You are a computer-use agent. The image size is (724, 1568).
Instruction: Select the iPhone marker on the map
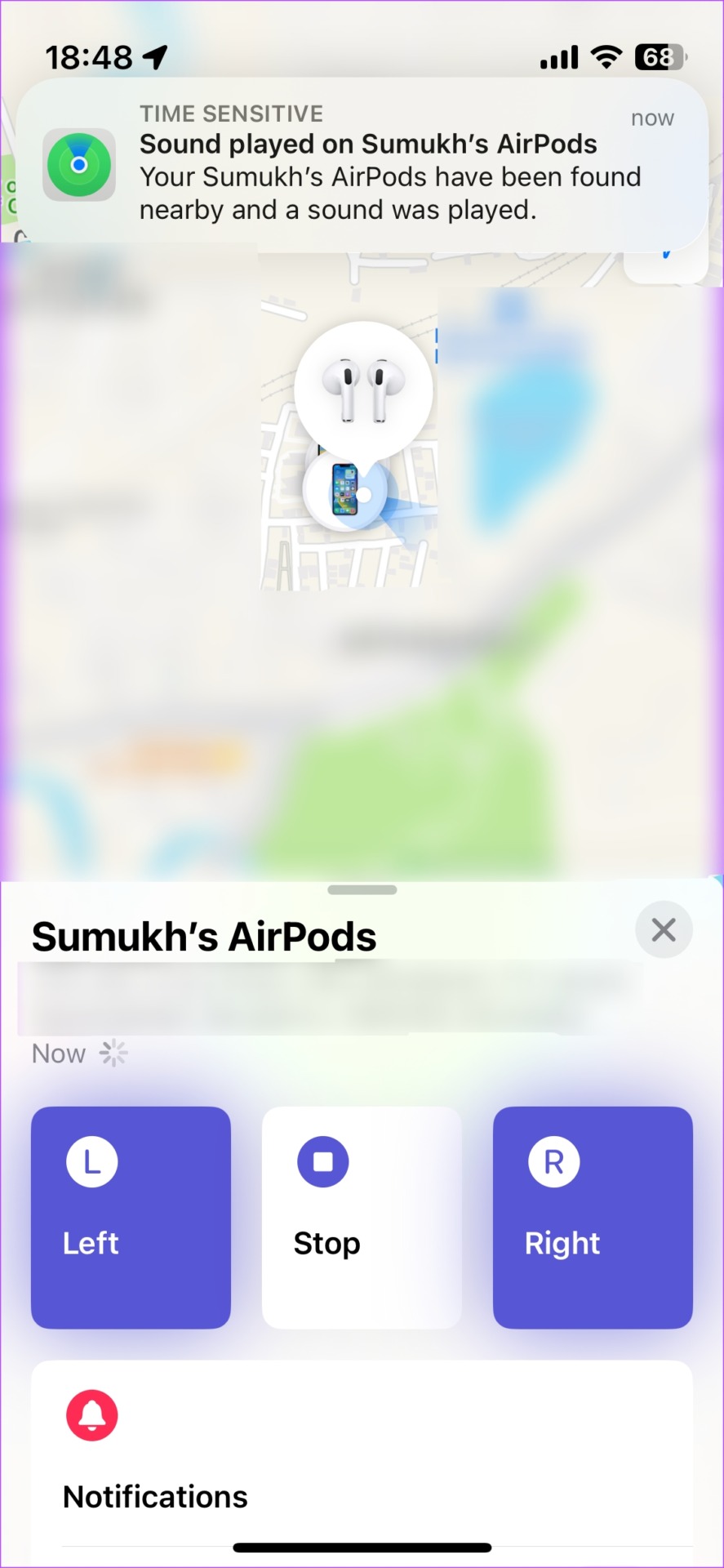point(344,490)
